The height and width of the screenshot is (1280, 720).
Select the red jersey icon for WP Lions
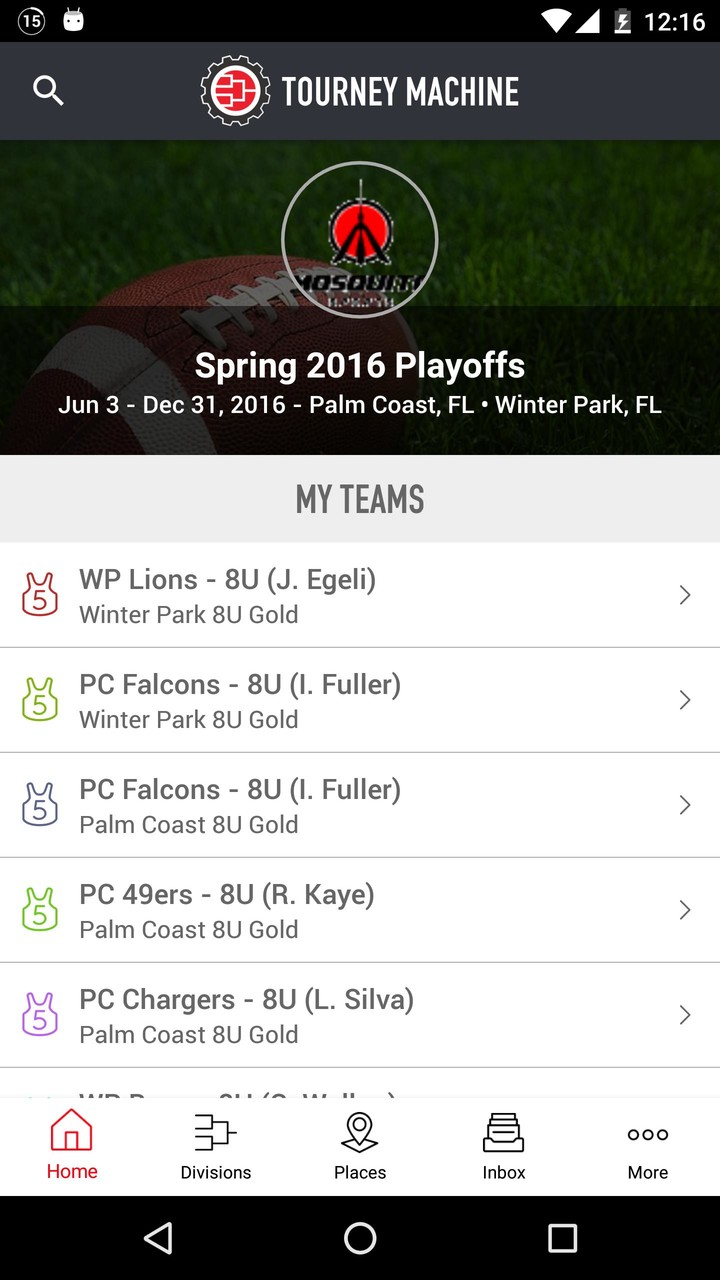(40, 594)
